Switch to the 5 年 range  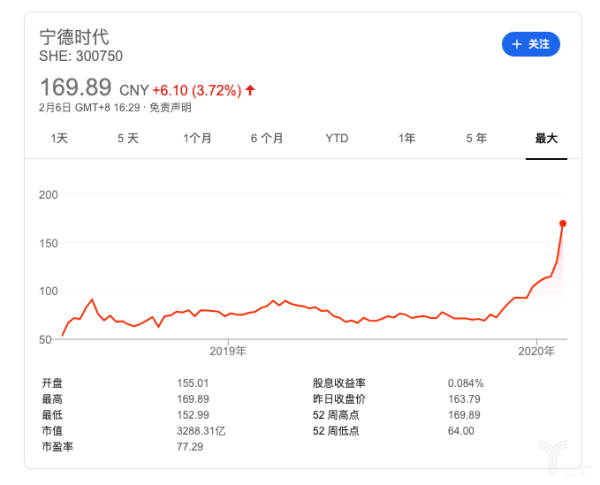click(476, 138)
